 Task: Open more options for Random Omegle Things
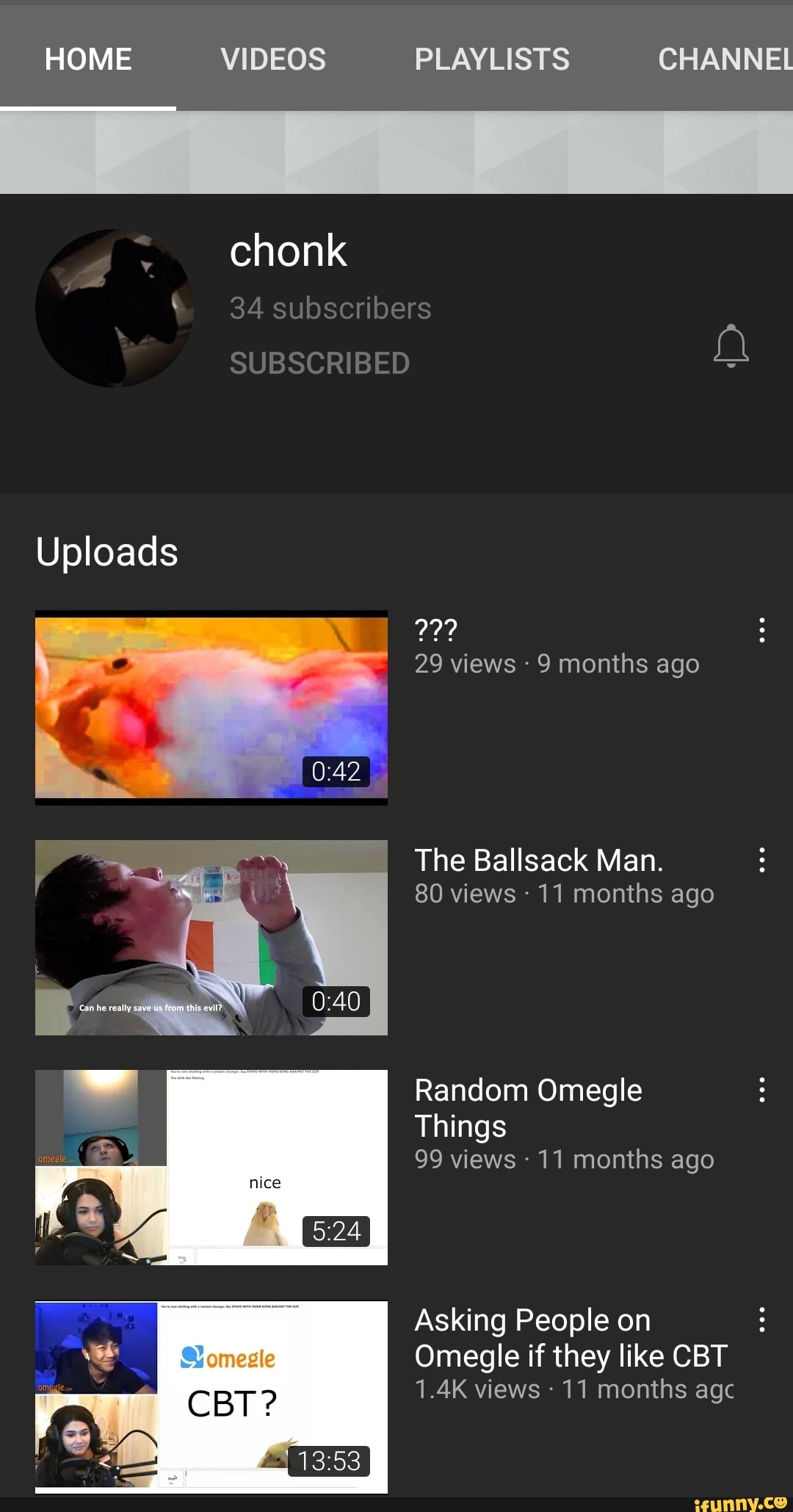(x=761, y=1090)
